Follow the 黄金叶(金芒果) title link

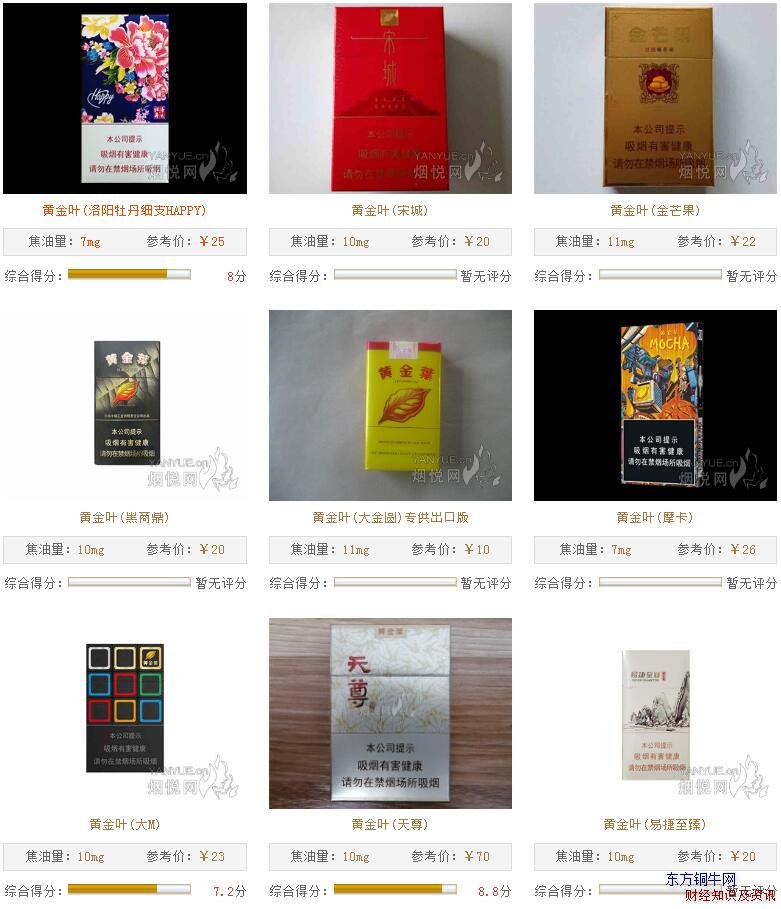pos(655,211)
